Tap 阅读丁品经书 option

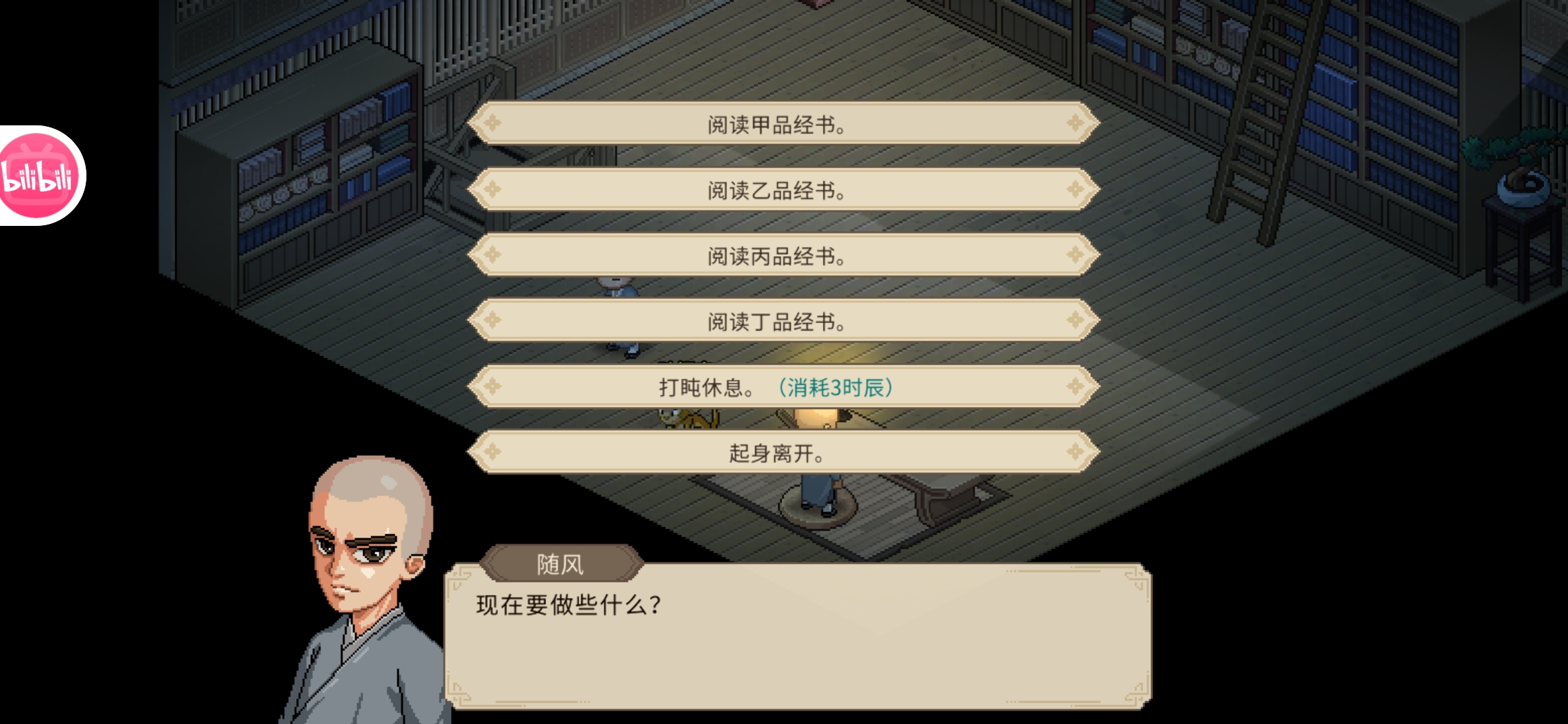(783, 322)
